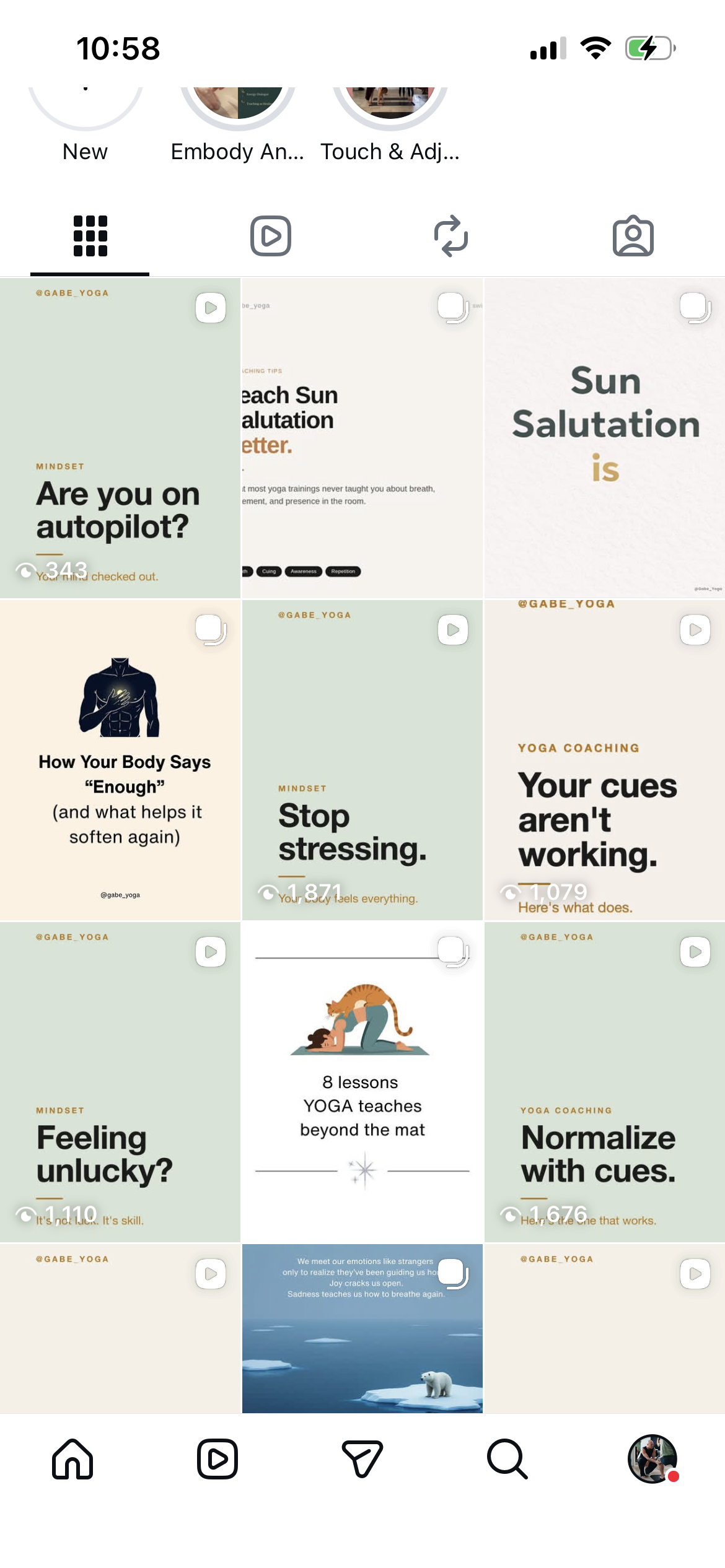Switch to the posts grid tab

point(90,236)
